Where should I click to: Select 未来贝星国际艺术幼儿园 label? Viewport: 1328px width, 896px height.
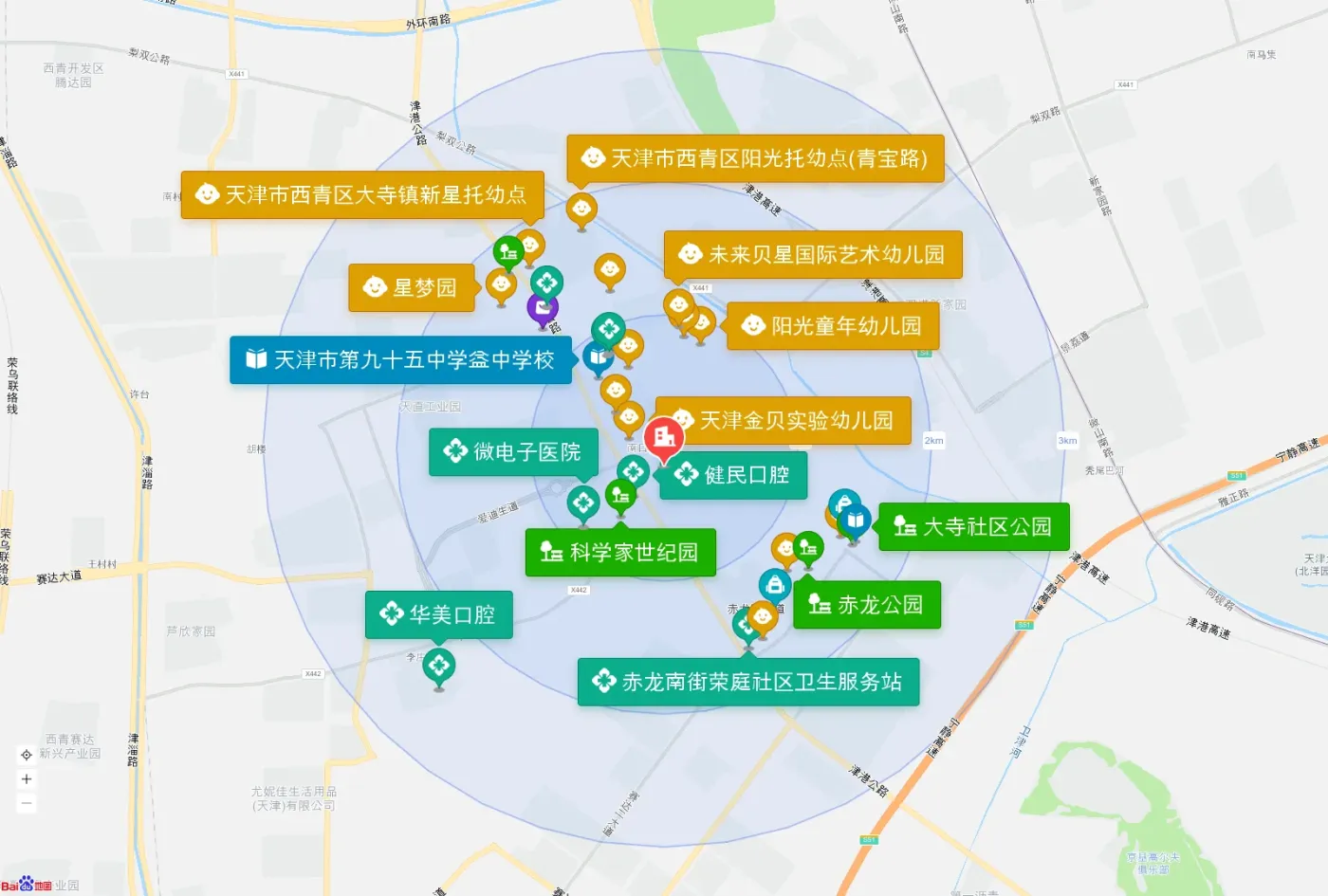[813, 255]
